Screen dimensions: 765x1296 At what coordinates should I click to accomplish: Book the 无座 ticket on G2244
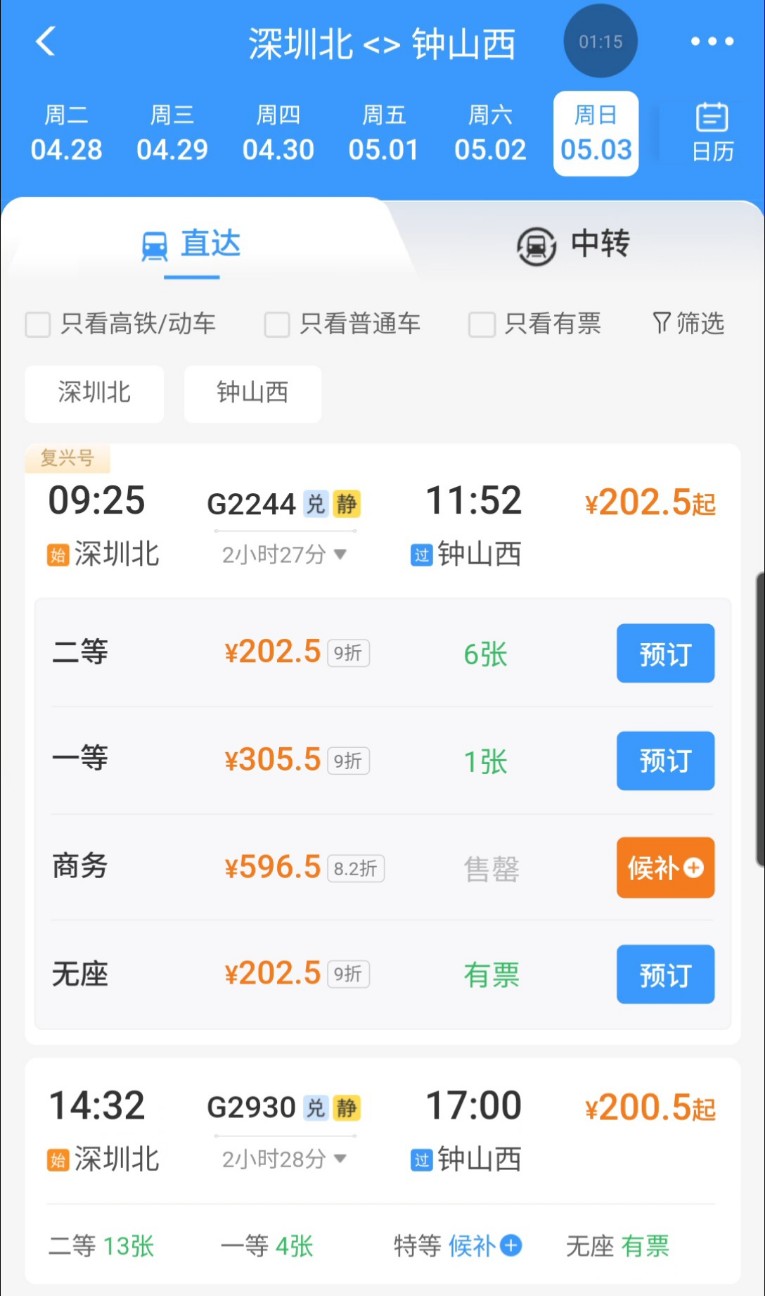coord(665,974)
